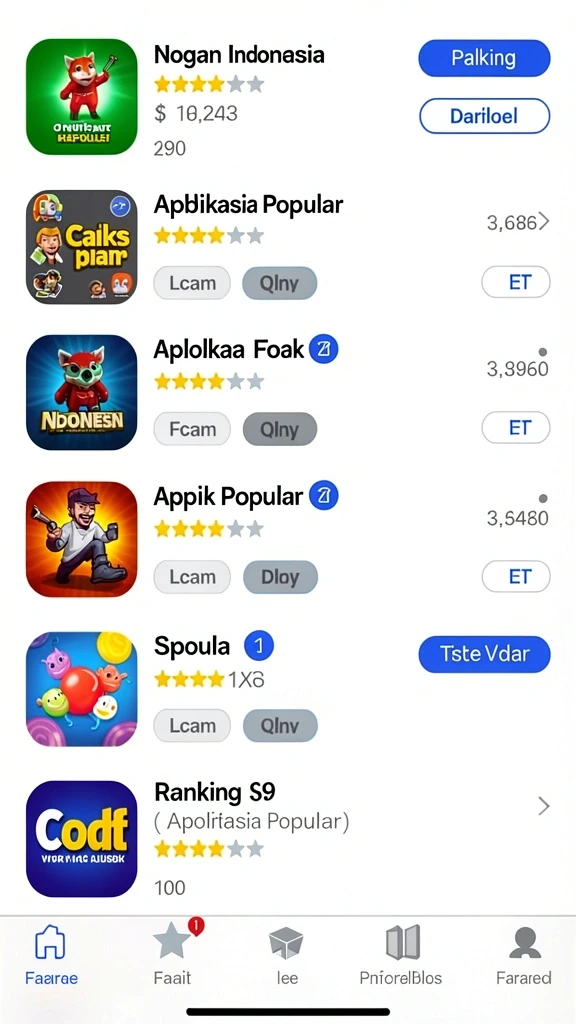Image resolution: width=576 pixels, height=1024 pixels.
Task: Select the Qlnv chip under Spoula
Action: [x=280, y=726]
